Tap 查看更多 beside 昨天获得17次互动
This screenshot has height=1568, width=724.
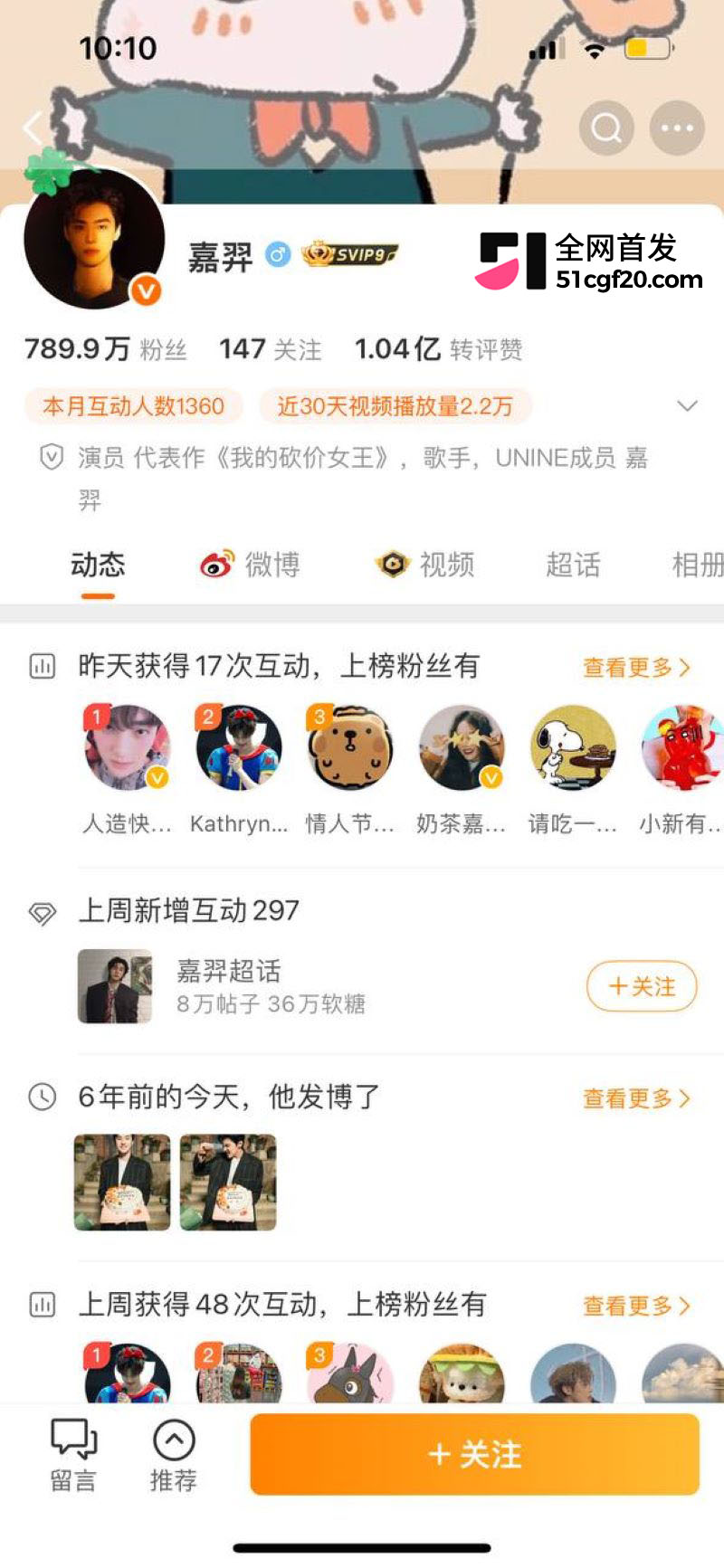click(x=636, y=668)
